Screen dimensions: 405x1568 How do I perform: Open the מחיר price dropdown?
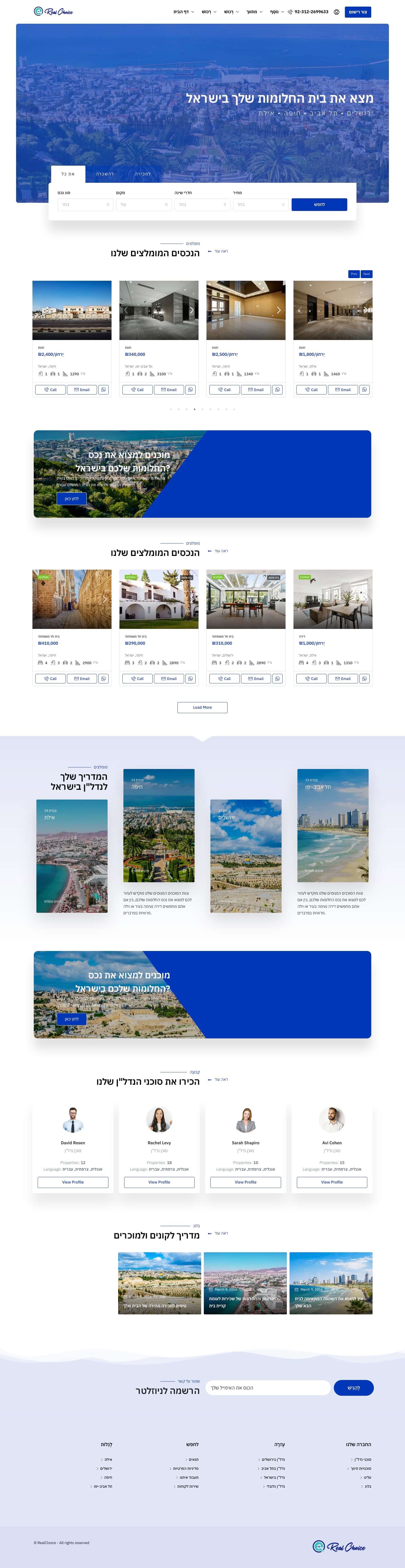261,205
